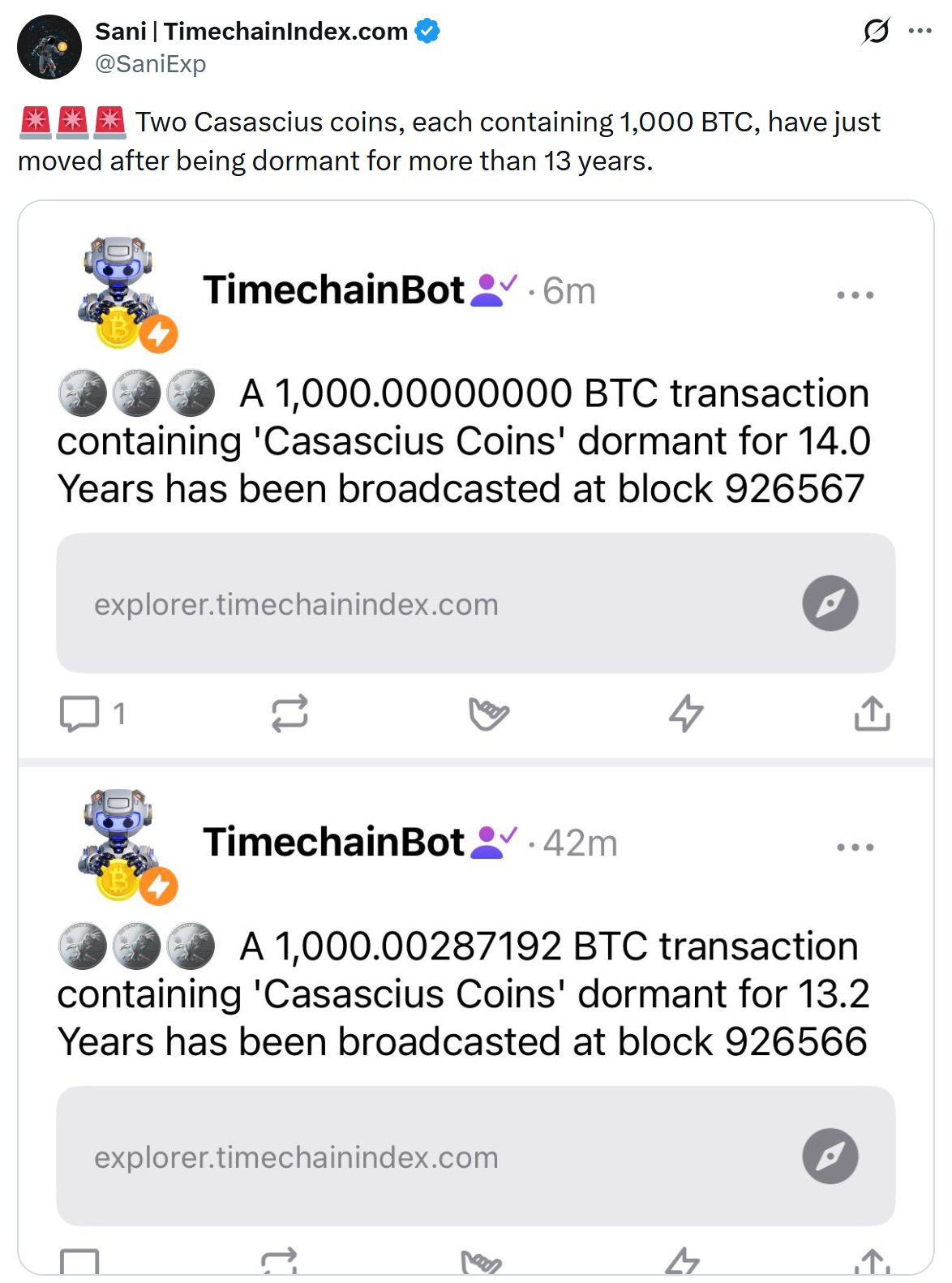
Task: Select the repost icon under block 926567 post
Action: tap(290, 714)
